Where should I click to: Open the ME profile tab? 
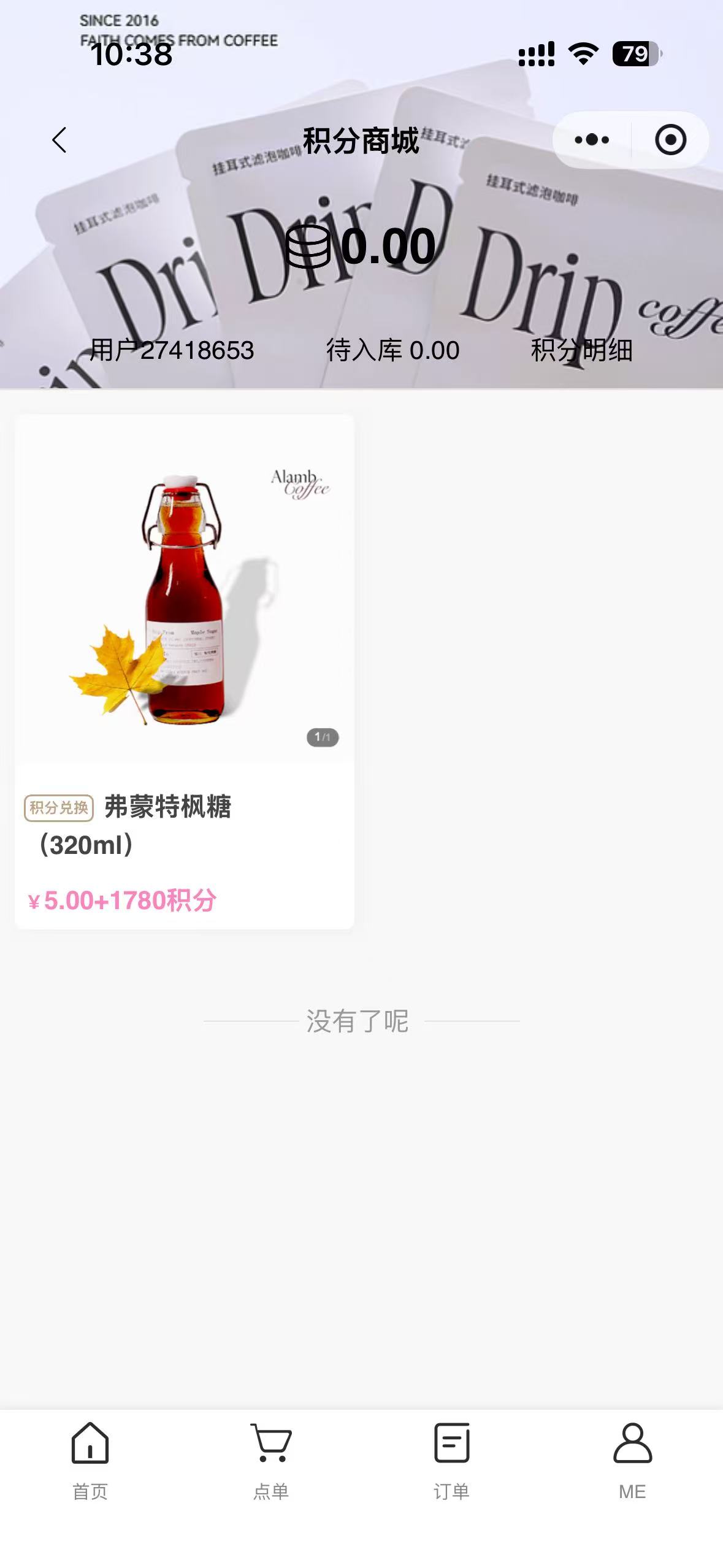click(632, 1461)
